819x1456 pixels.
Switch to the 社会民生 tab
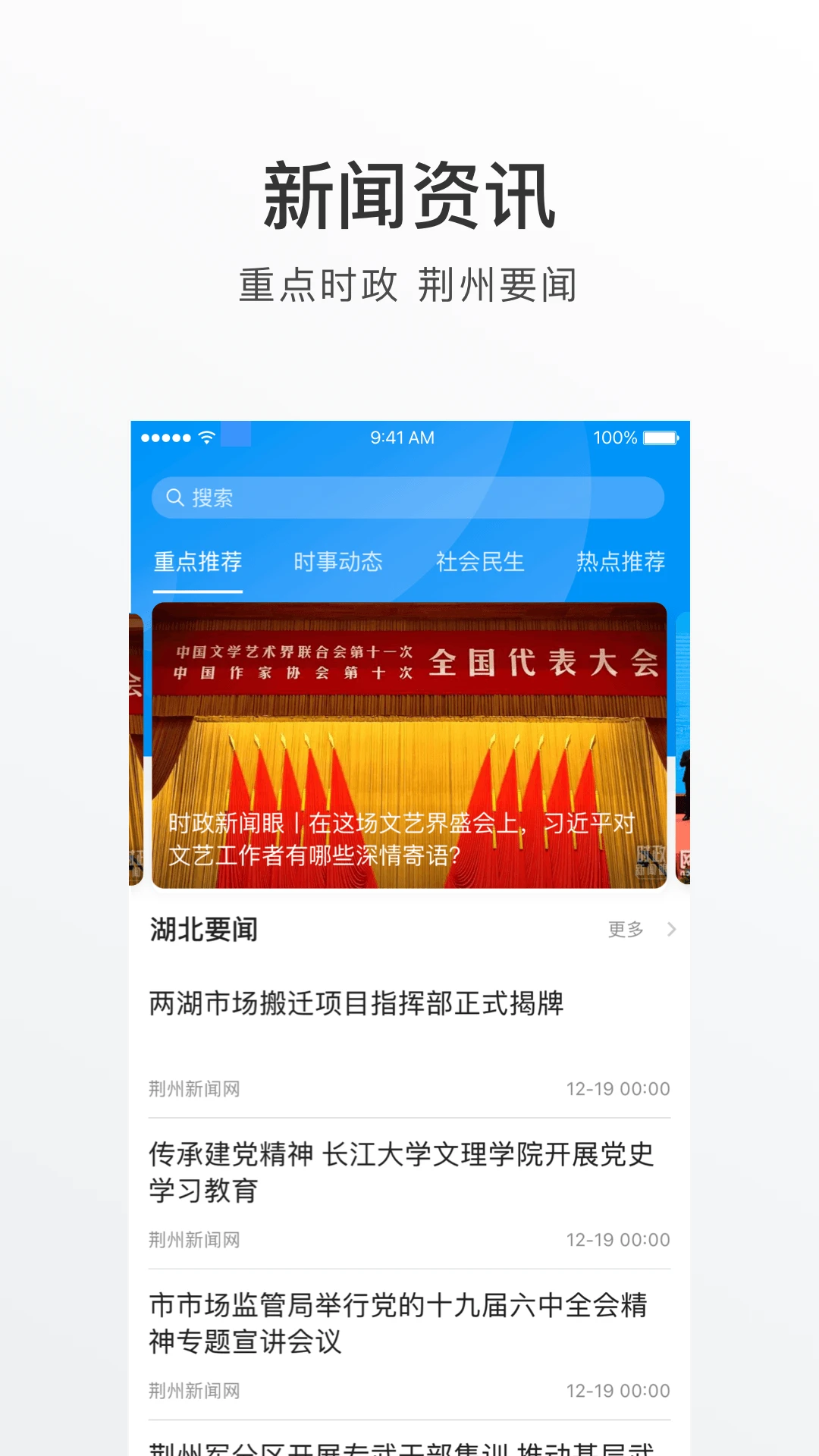(x=479, y=561)
